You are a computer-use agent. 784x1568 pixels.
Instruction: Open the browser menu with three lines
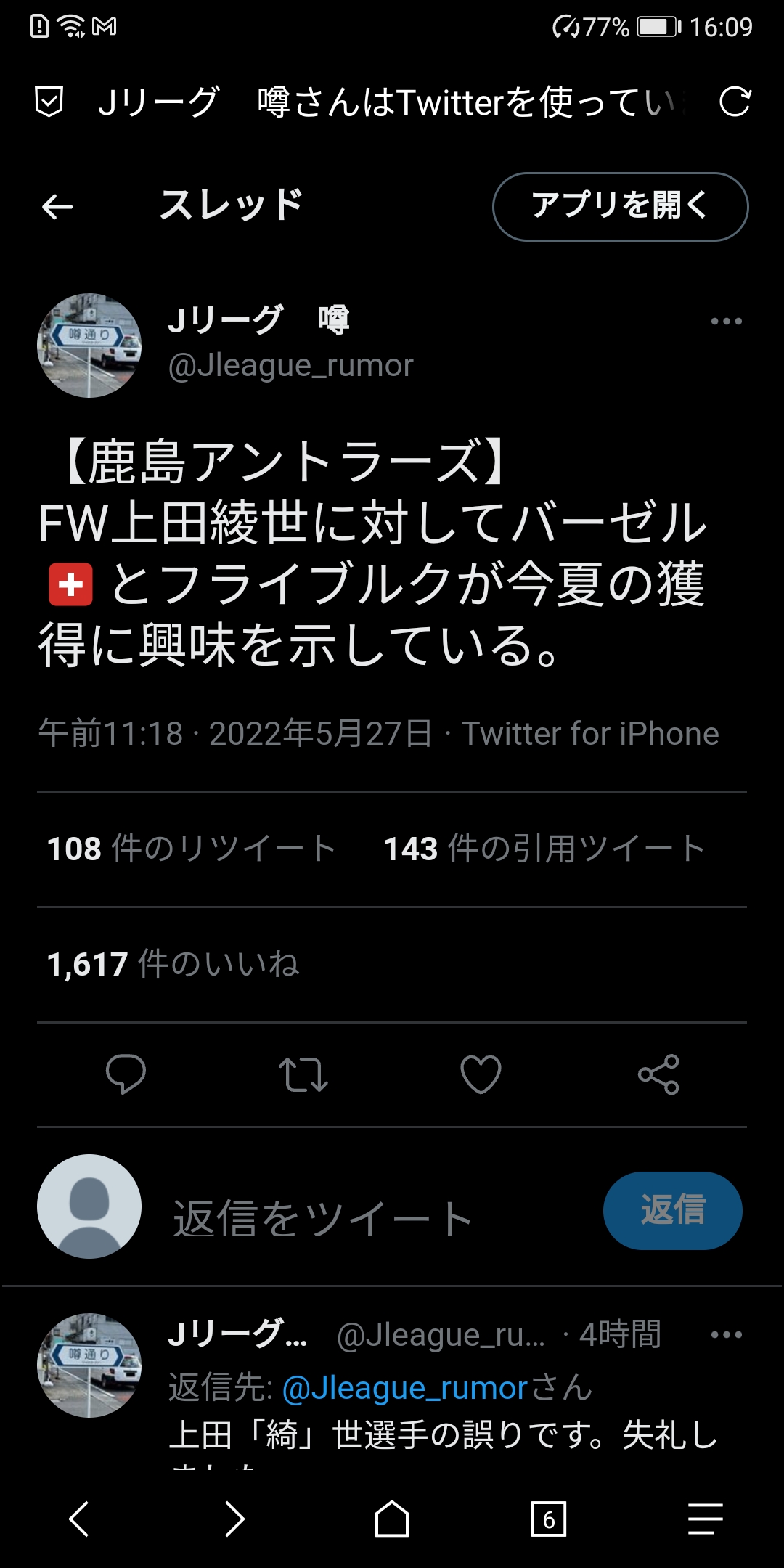[x=706, y=1519]
